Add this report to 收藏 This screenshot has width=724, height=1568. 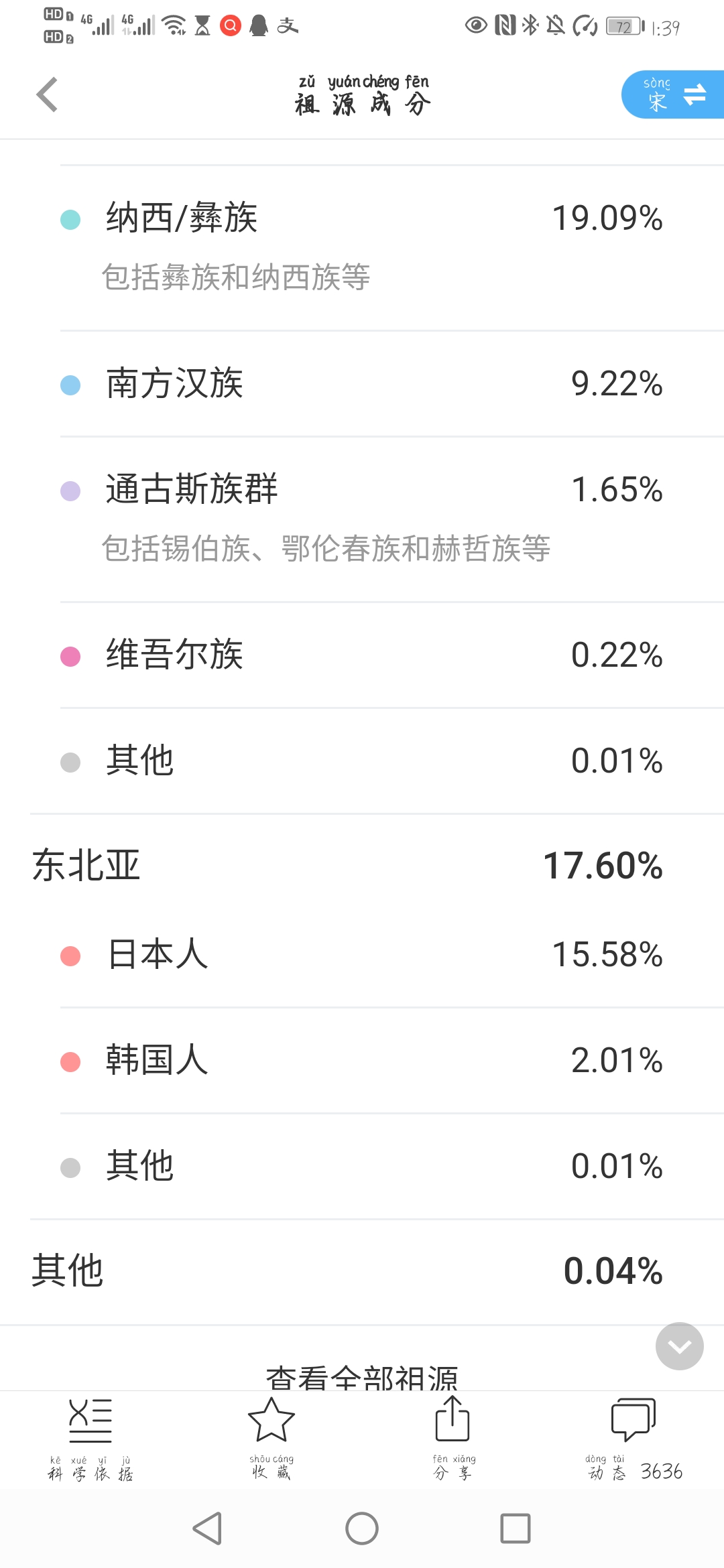(271, 1438)
